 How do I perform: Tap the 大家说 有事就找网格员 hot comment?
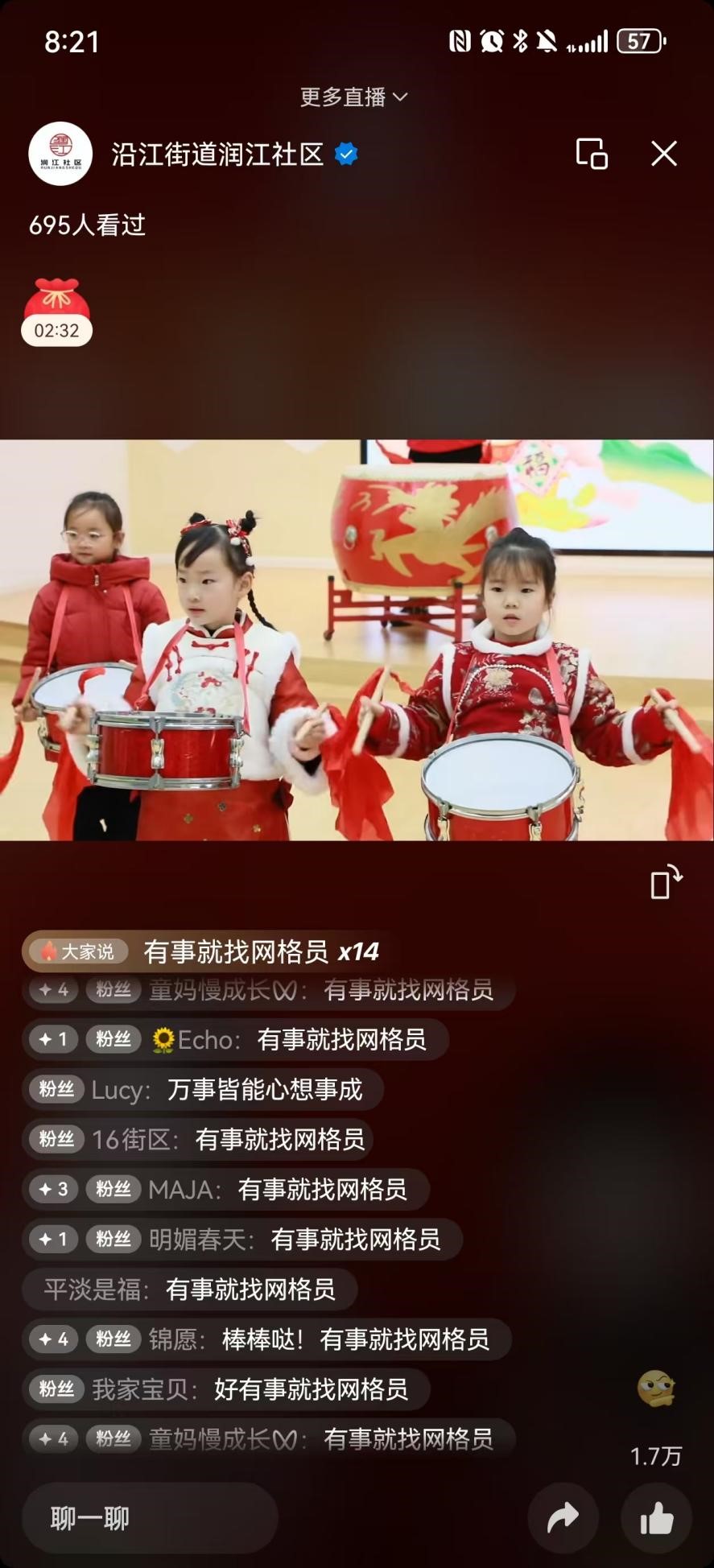pyautogui.click(x=209, y=951)
